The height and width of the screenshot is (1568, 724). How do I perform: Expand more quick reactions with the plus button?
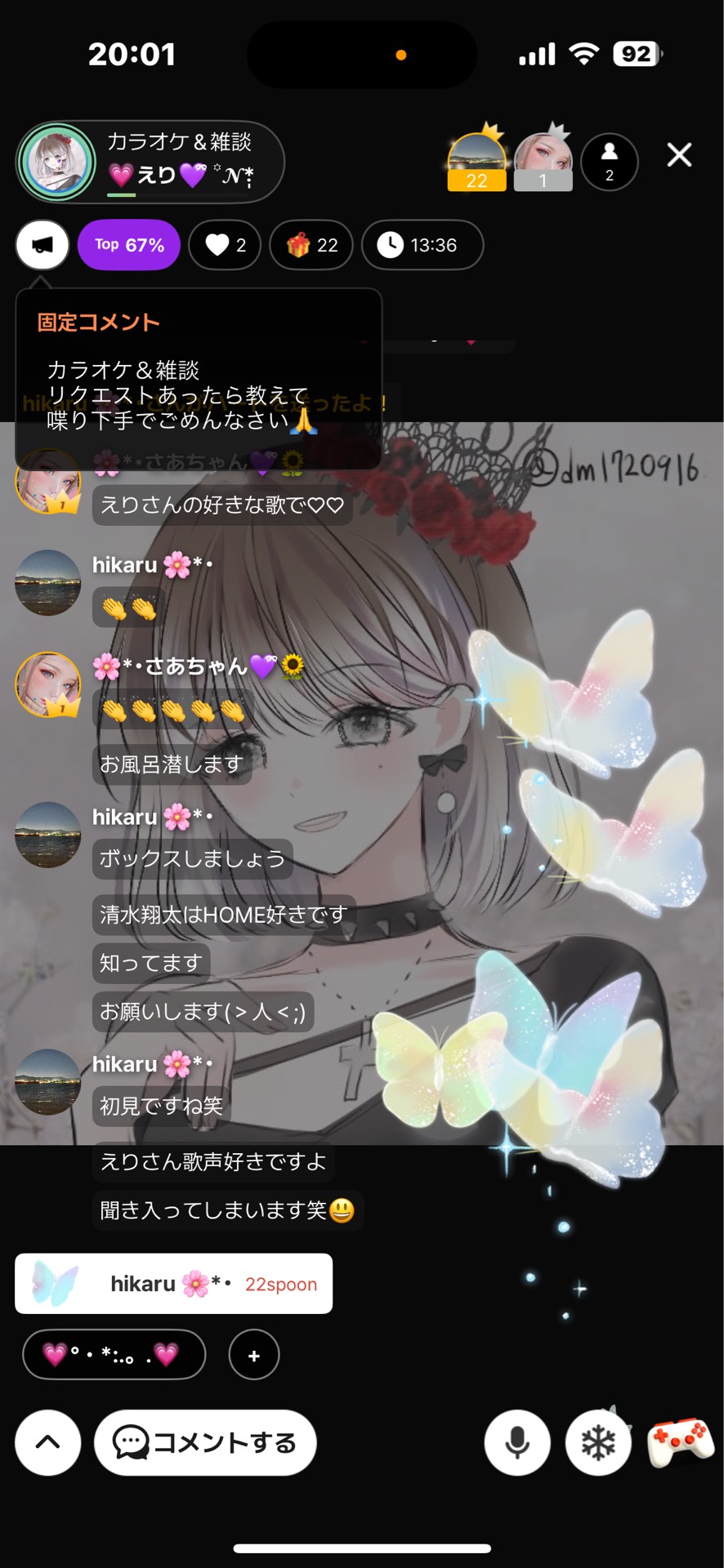[x=253, y=1354]
